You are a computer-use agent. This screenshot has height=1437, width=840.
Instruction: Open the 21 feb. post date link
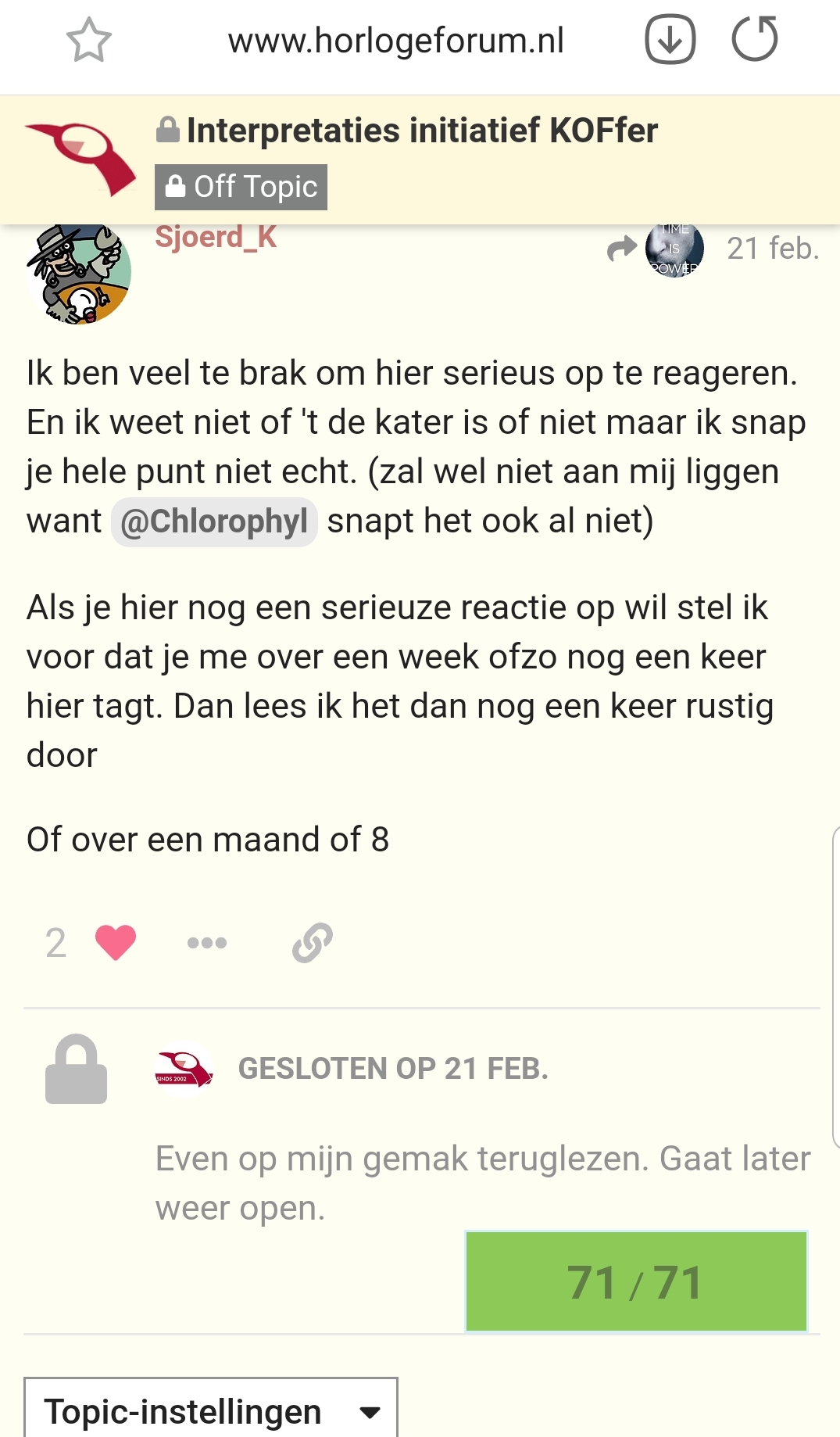click(x=772, y=249)
